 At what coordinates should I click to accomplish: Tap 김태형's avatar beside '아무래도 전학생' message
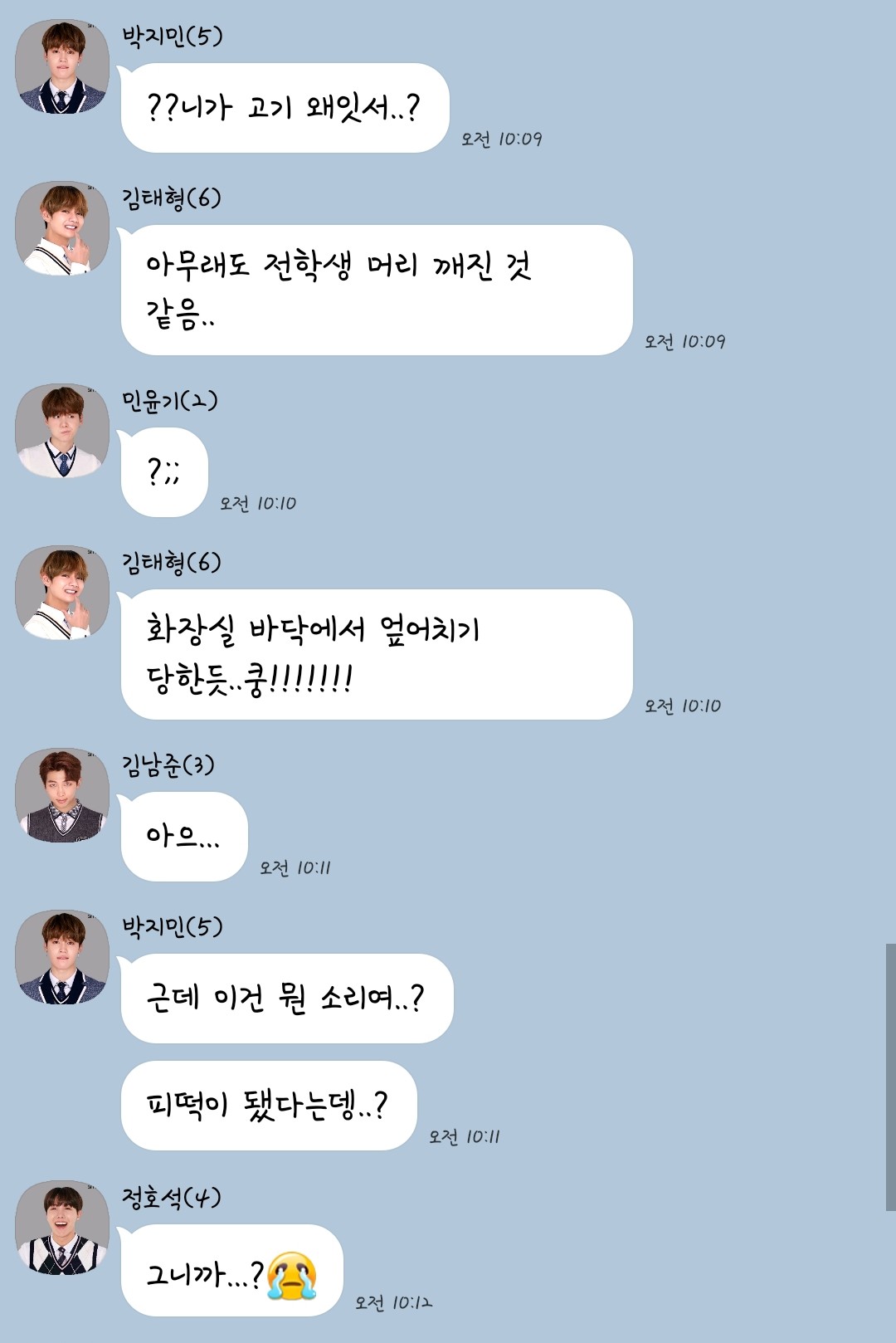click(x=62, y=228)
